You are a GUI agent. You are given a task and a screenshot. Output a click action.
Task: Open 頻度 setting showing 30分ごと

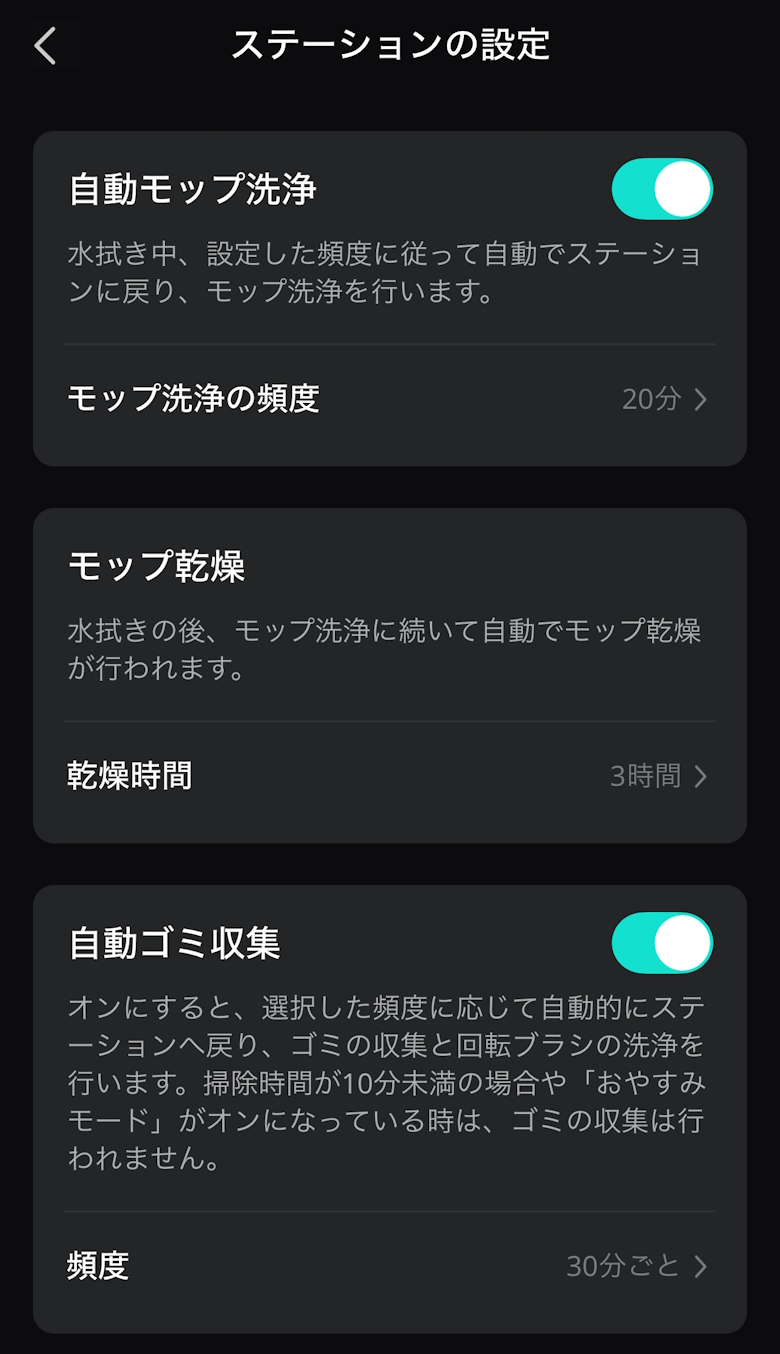[x=390, y=1266]
